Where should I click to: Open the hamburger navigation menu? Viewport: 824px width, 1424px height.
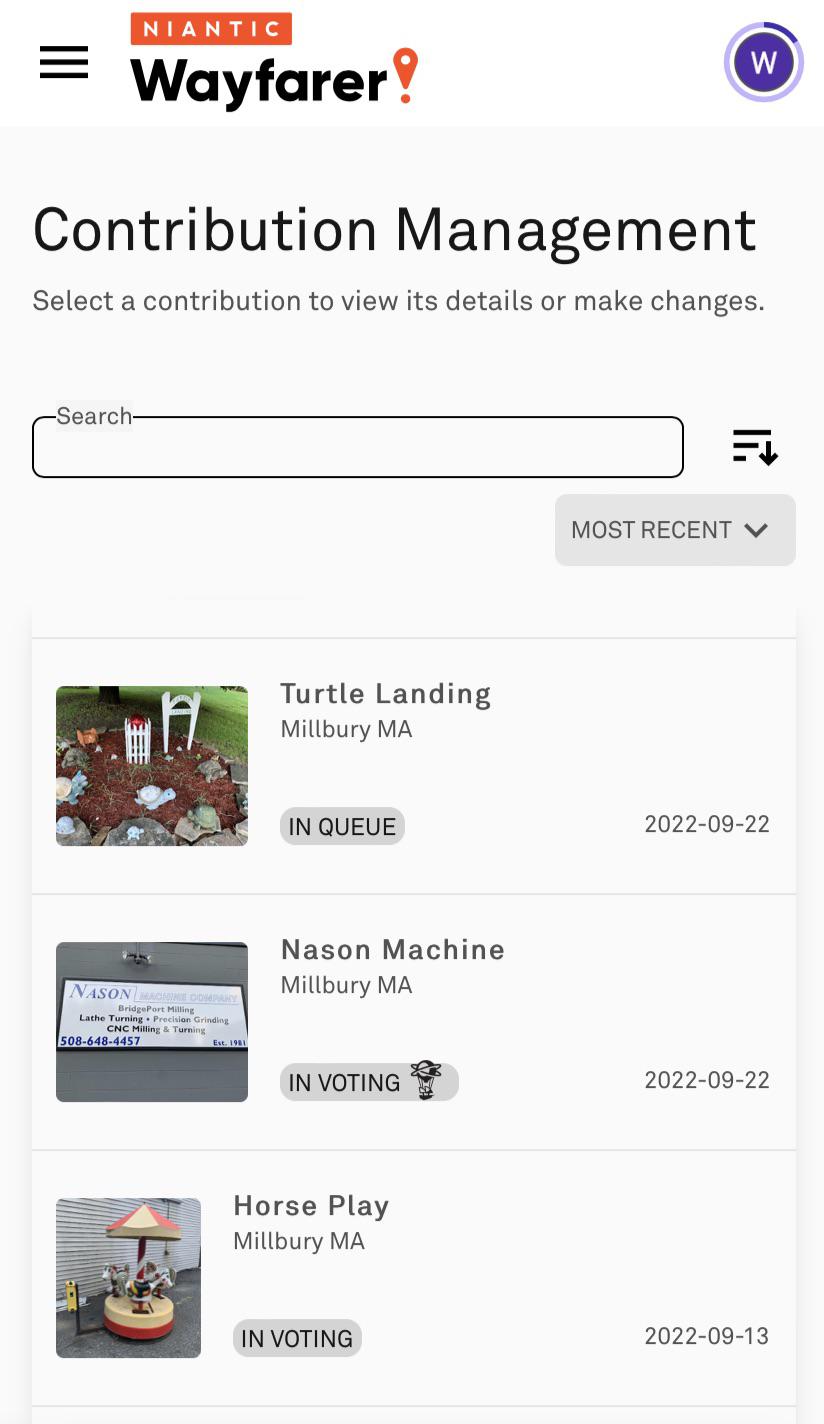63,62
